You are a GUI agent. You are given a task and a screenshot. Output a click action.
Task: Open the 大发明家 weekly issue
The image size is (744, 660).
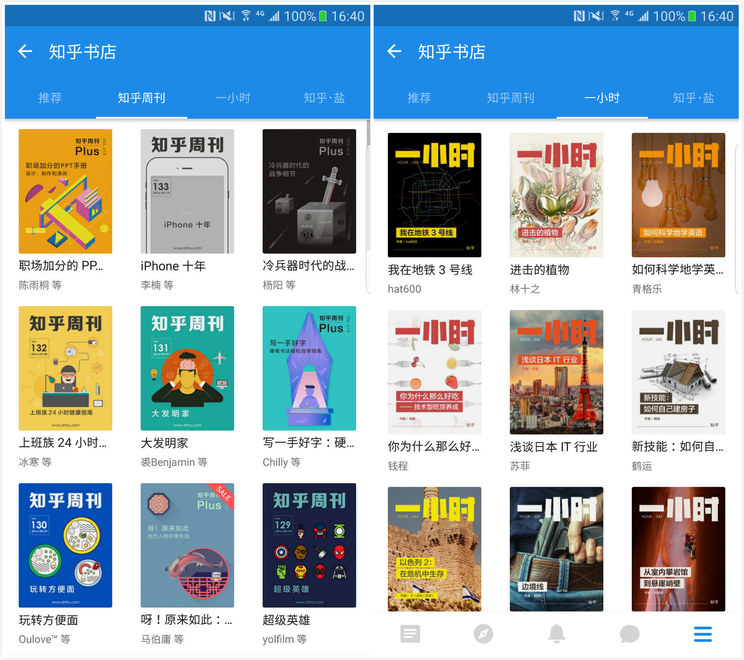point(187,369)
